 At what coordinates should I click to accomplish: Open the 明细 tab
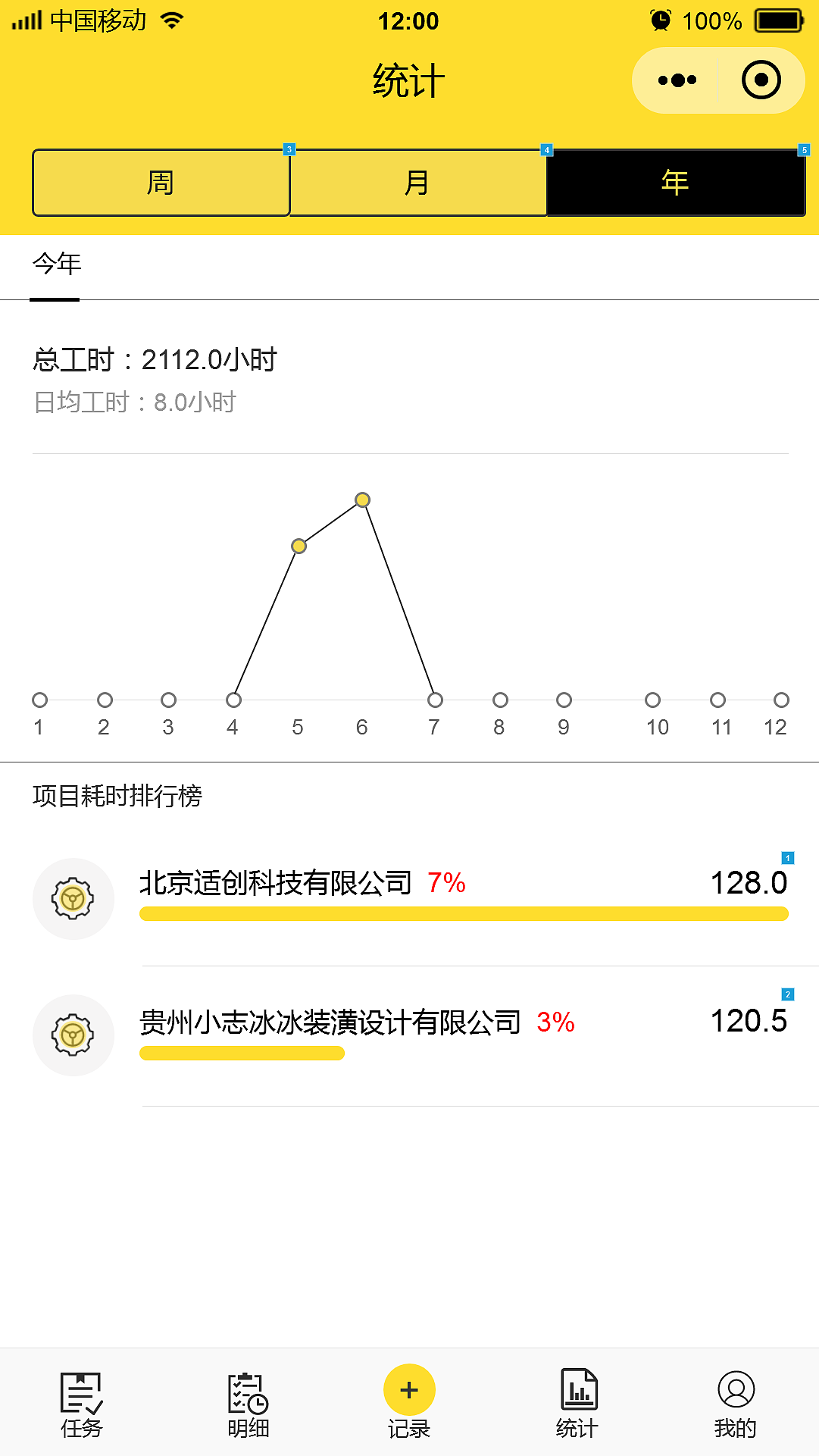[x=248, y=1404]
